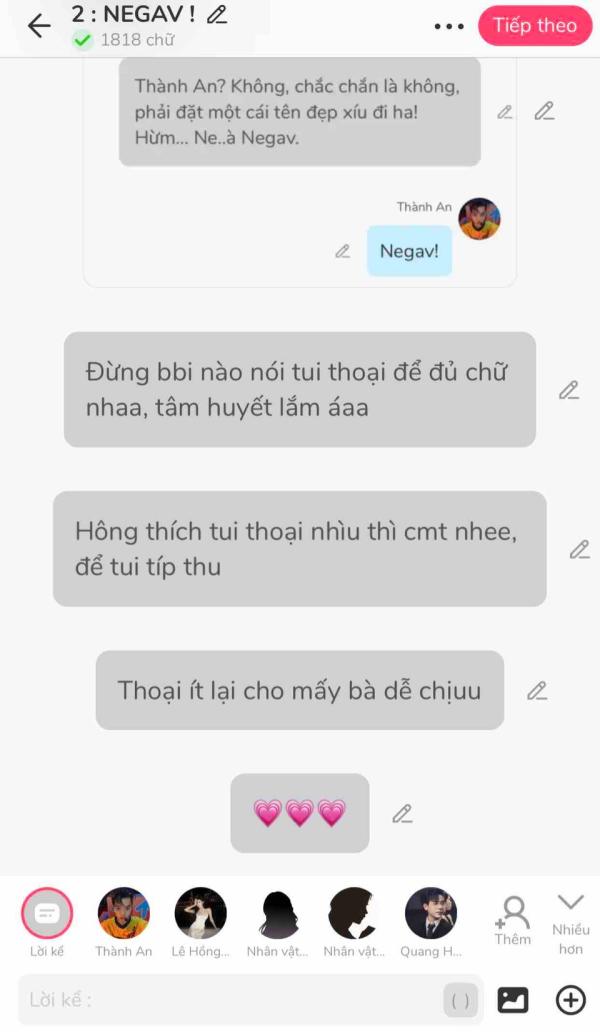Open the plus add menu
600x1032 pixels.
571,999
